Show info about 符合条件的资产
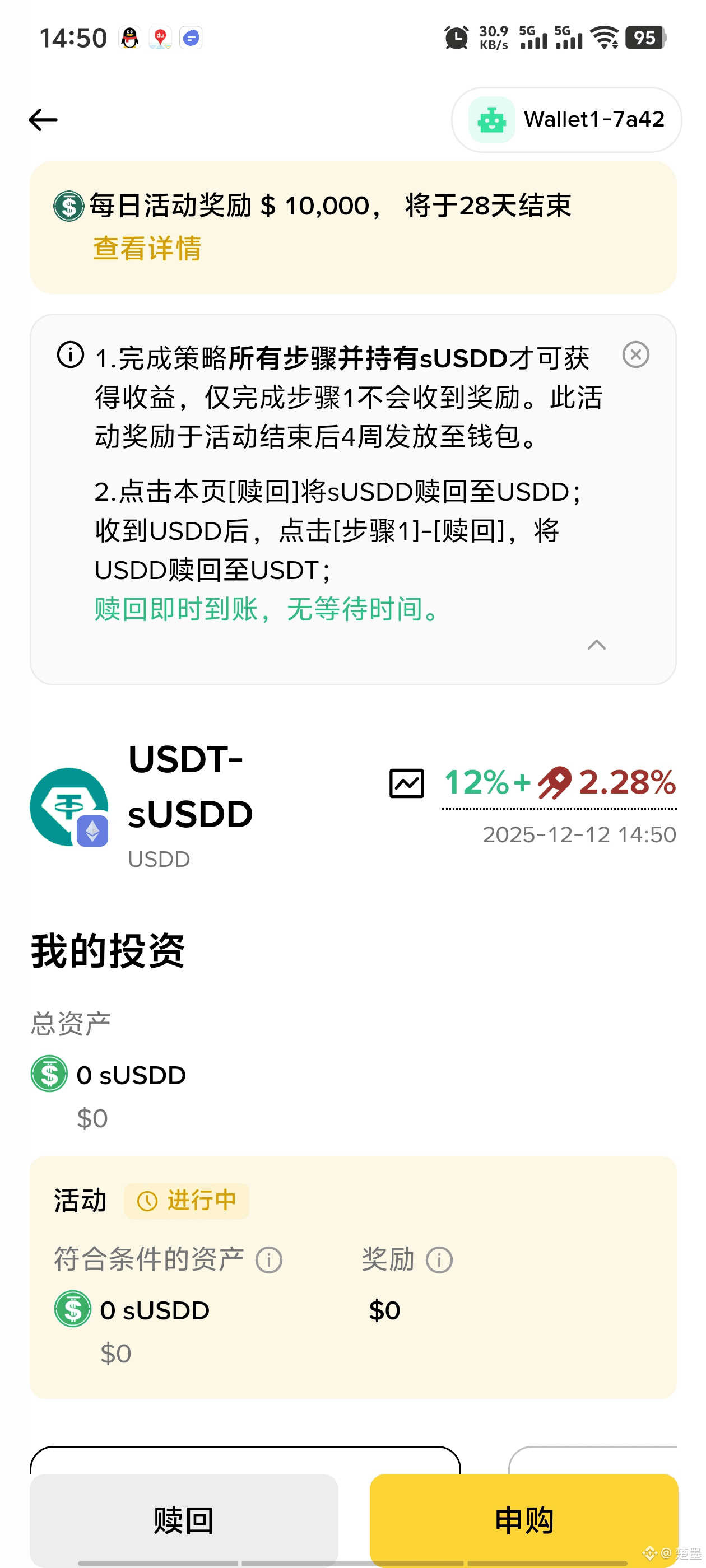Viewport: 706px width, 1568px height. click(268, 1260)
